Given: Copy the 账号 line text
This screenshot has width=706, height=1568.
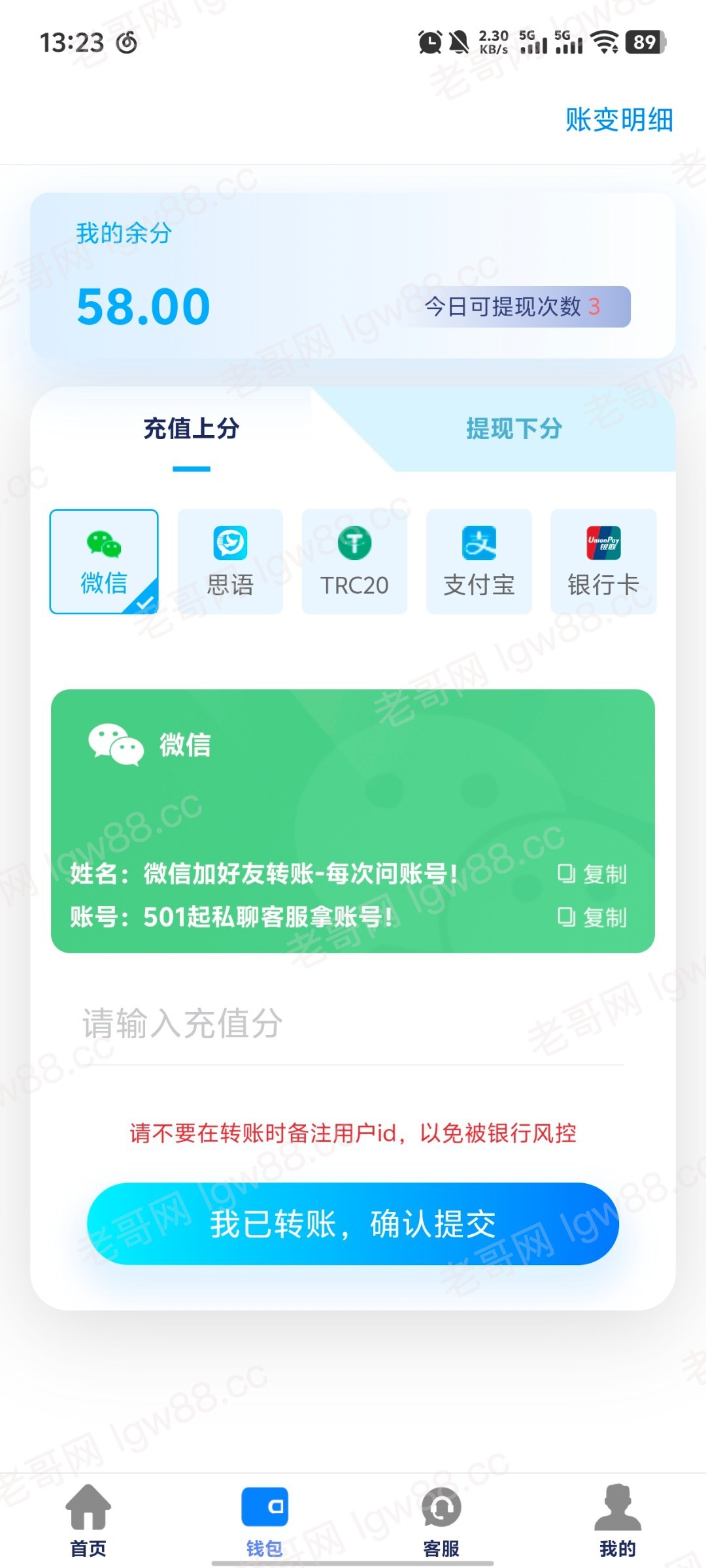Looking at the screenshot, I should point(592,917).
